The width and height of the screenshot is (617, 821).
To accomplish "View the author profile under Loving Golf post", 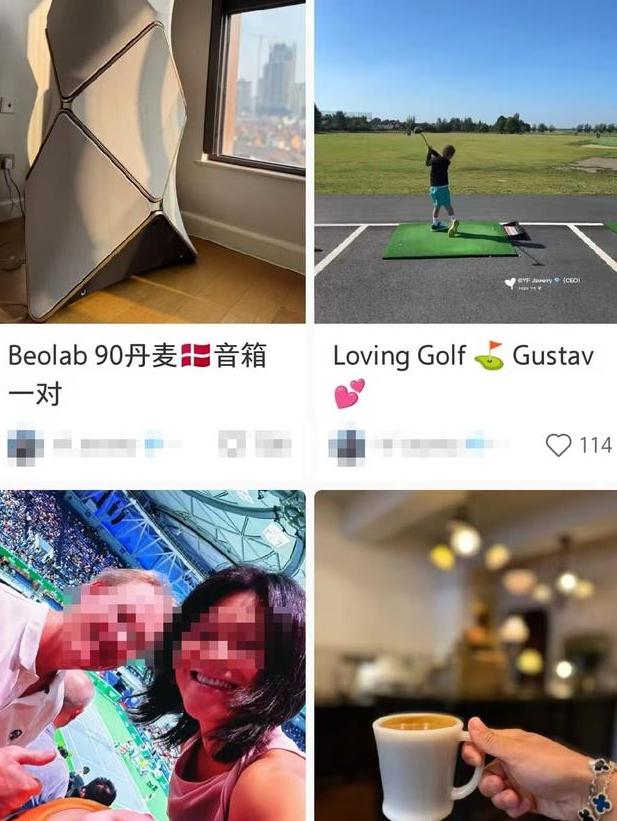I will [x=348, y=445].
